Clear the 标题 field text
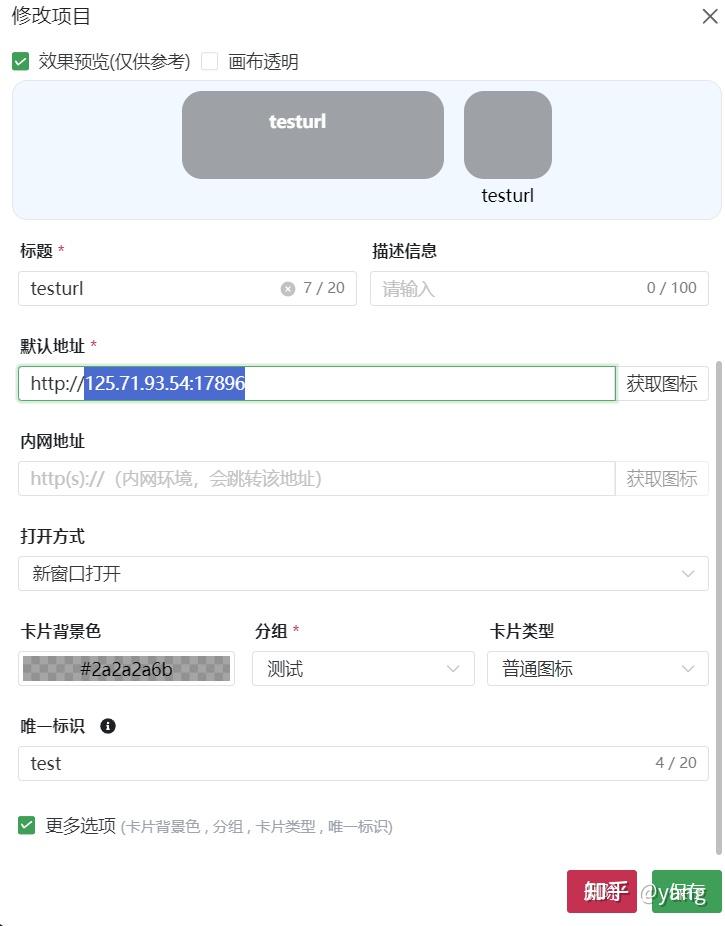 click(x=288, y=288)
